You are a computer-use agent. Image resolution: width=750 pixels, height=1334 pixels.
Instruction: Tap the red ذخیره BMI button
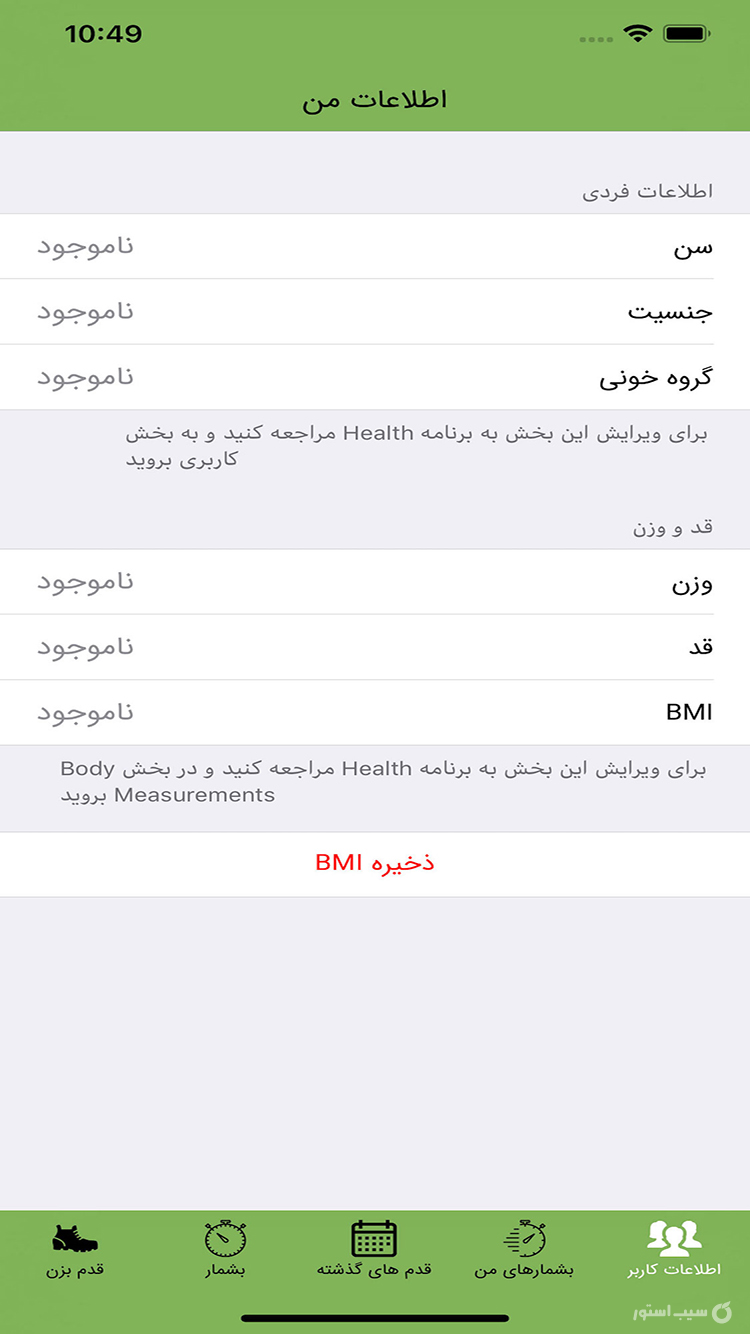click(x=375, y=863)
